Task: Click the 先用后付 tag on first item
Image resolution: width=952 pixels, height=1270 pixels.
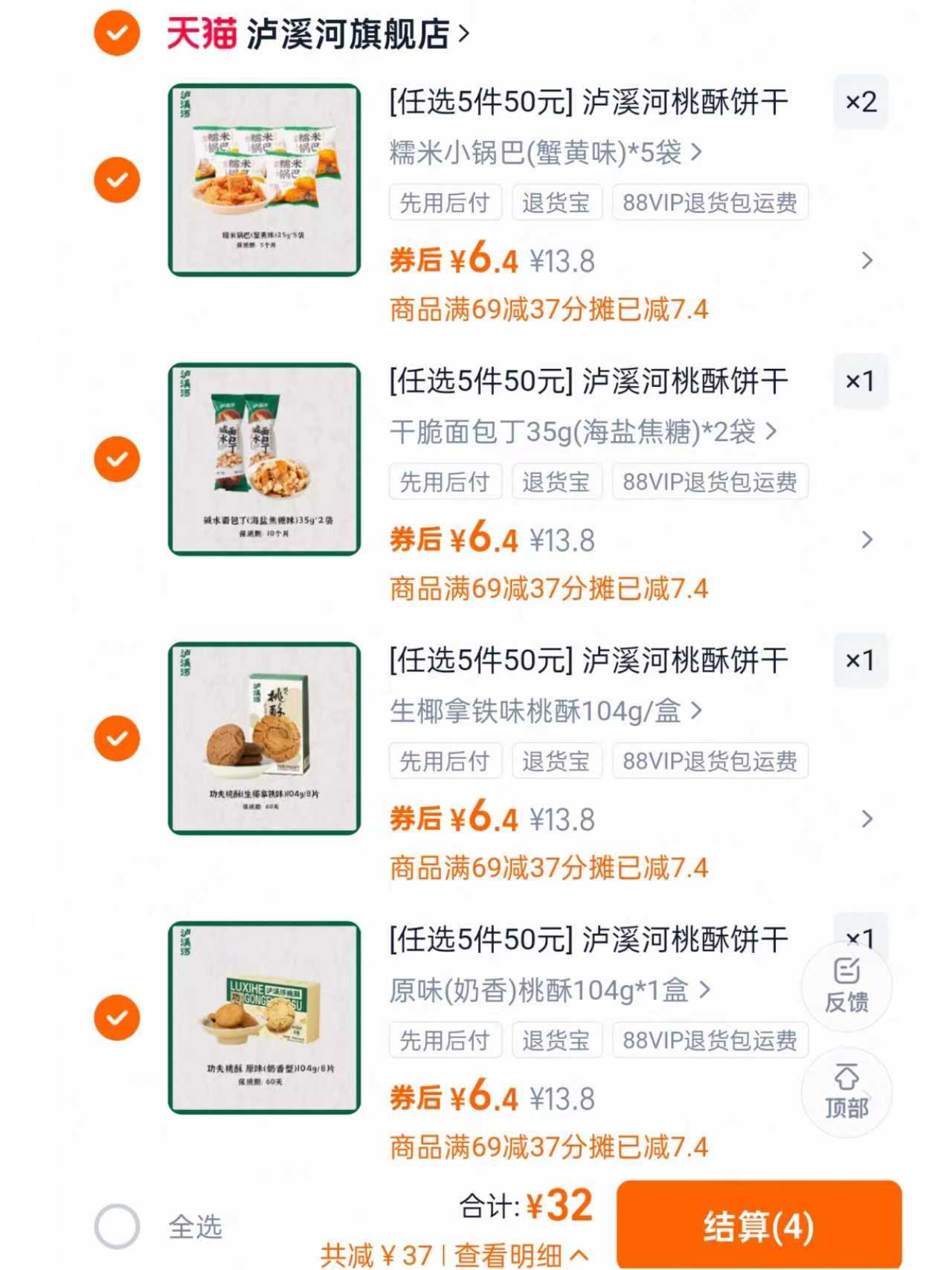Action: pos(445,203)
